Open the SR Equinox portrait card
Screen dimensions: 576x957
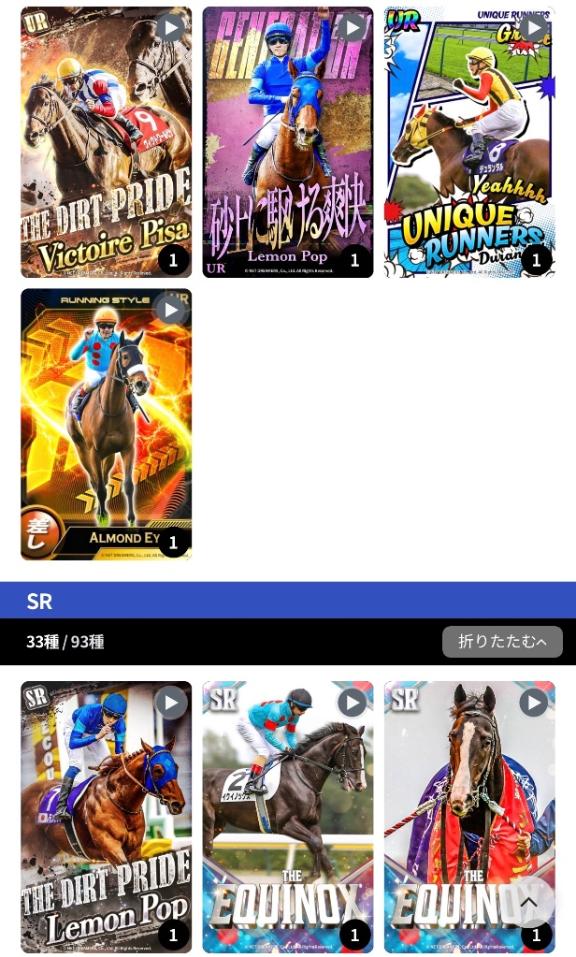click(x=469, y=817)
